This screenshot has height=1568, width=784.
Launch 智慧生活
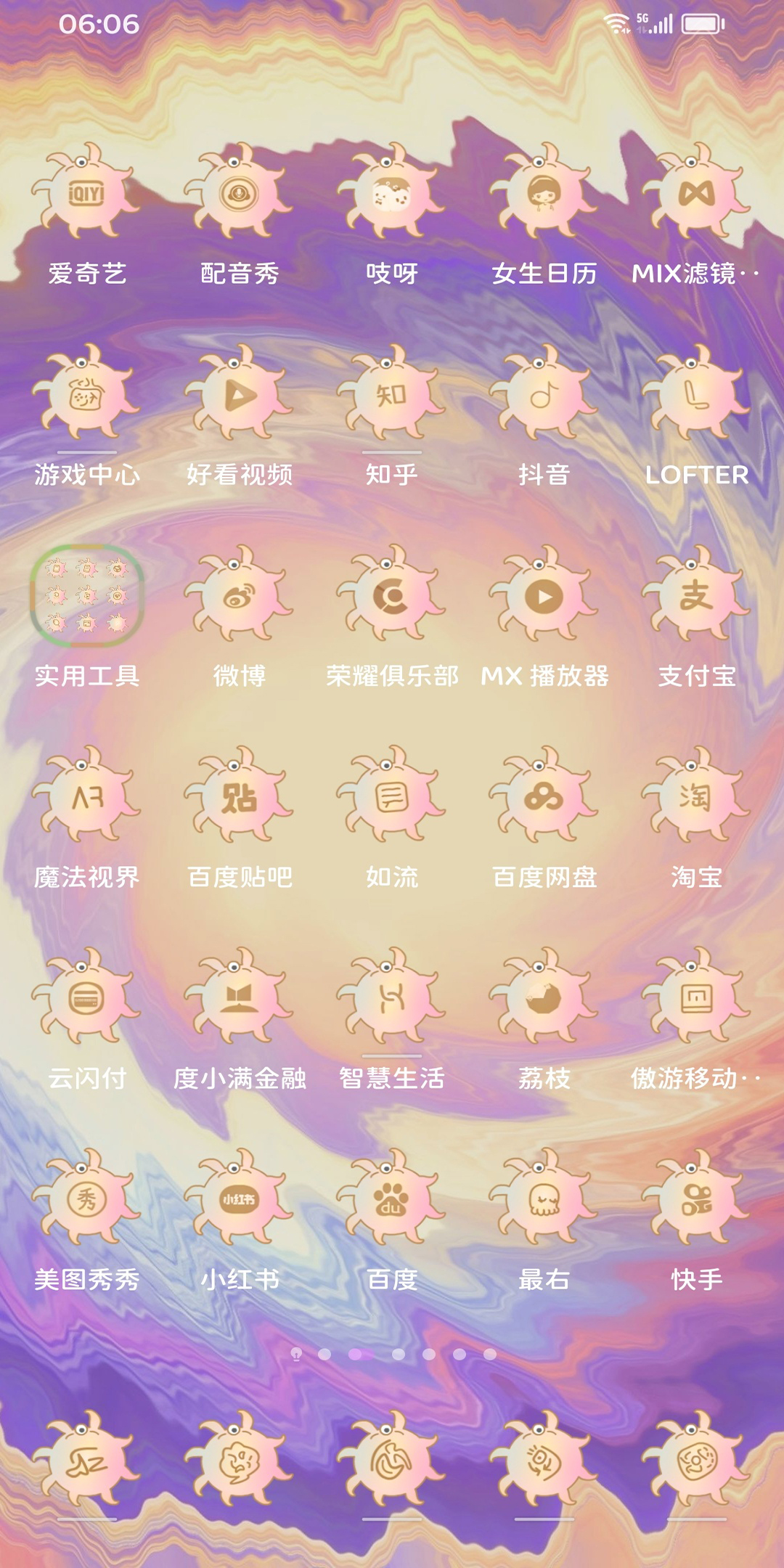point(392,999)
